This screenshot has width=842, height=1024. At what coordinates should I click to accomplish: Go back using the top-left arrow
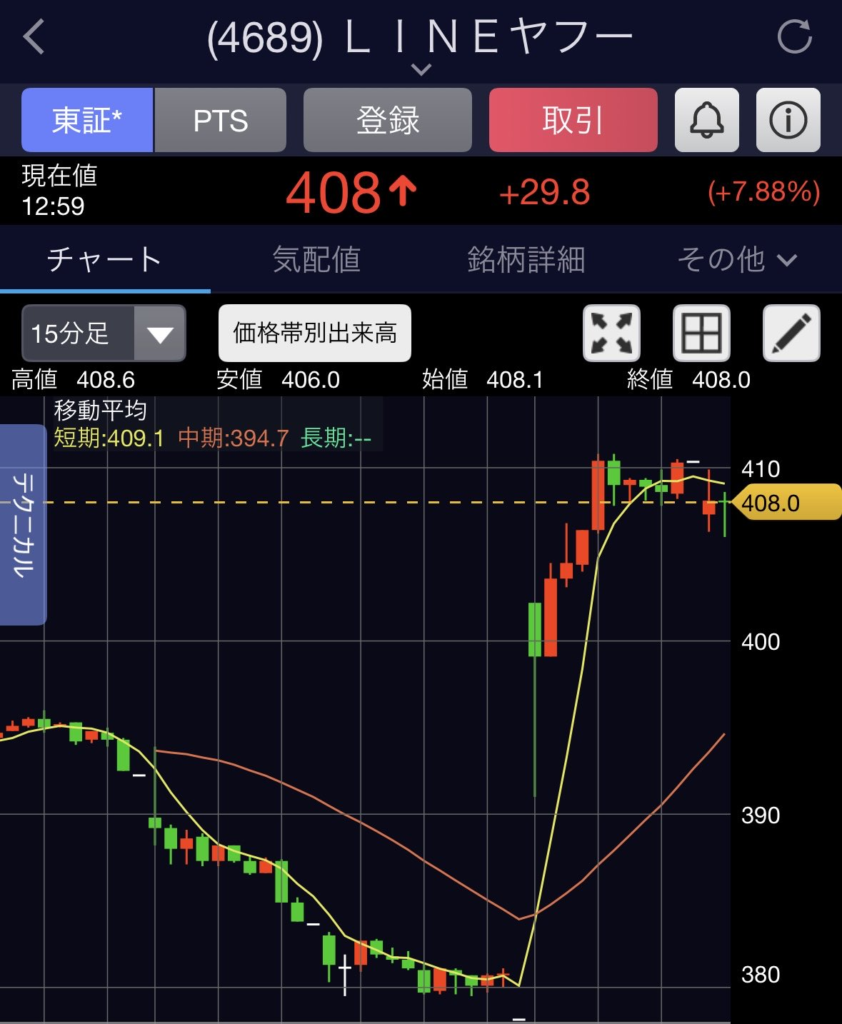coord(35,38)
